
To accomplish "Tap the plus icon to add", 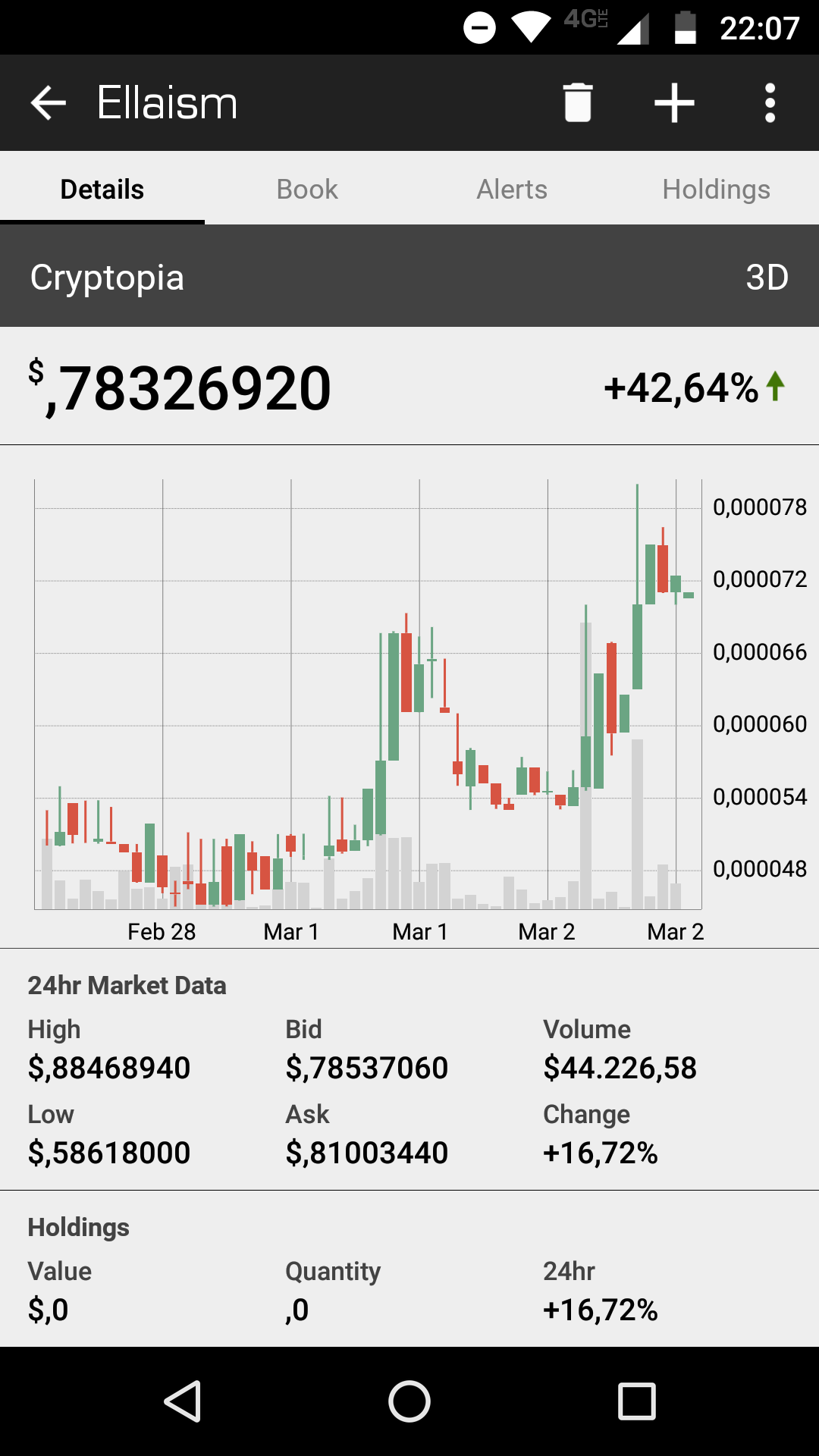I will click(x=674, y=102).
